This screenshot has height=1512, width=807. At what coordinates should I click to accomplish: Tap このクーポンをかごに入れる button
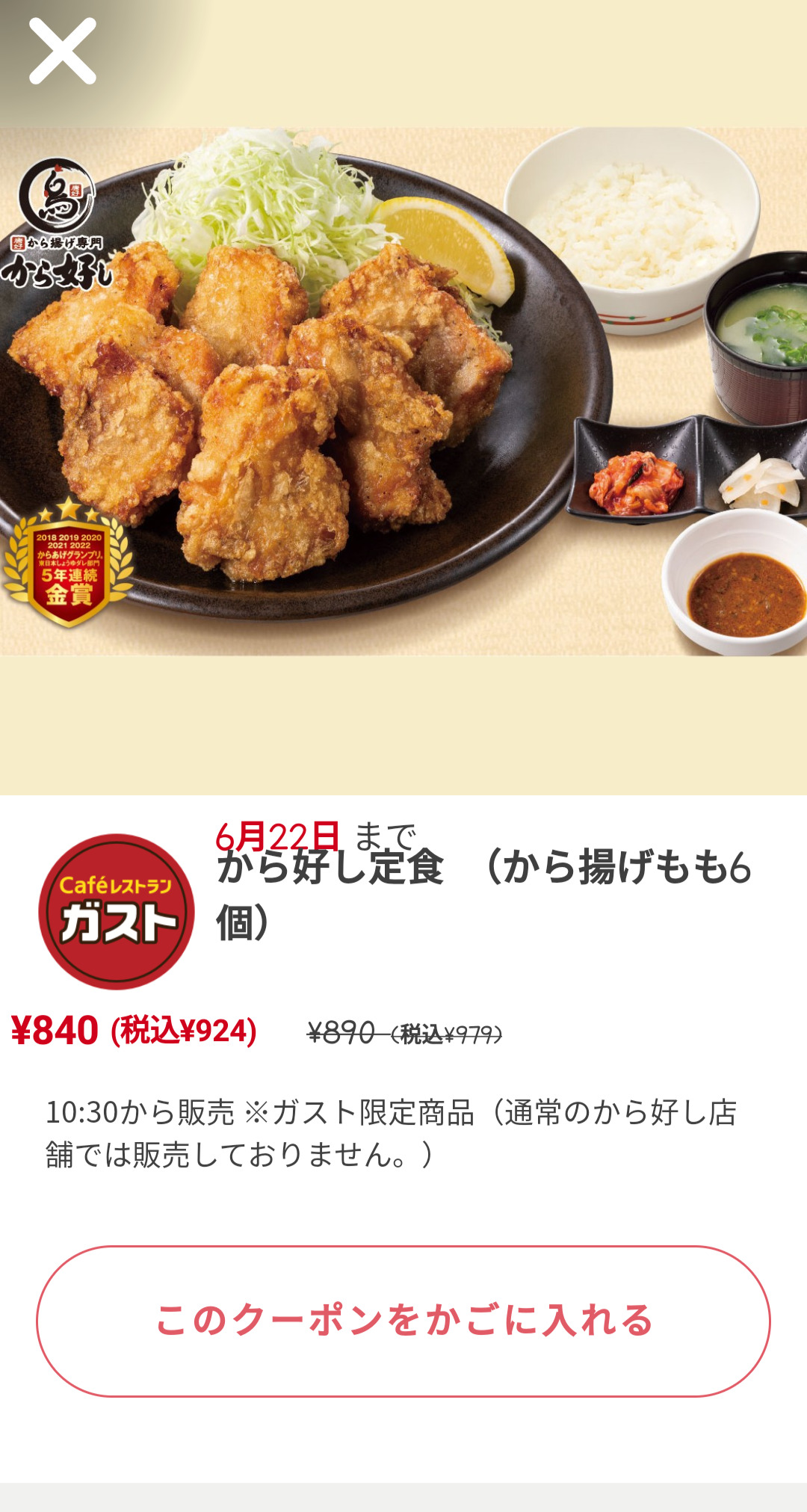point(403,1321)
